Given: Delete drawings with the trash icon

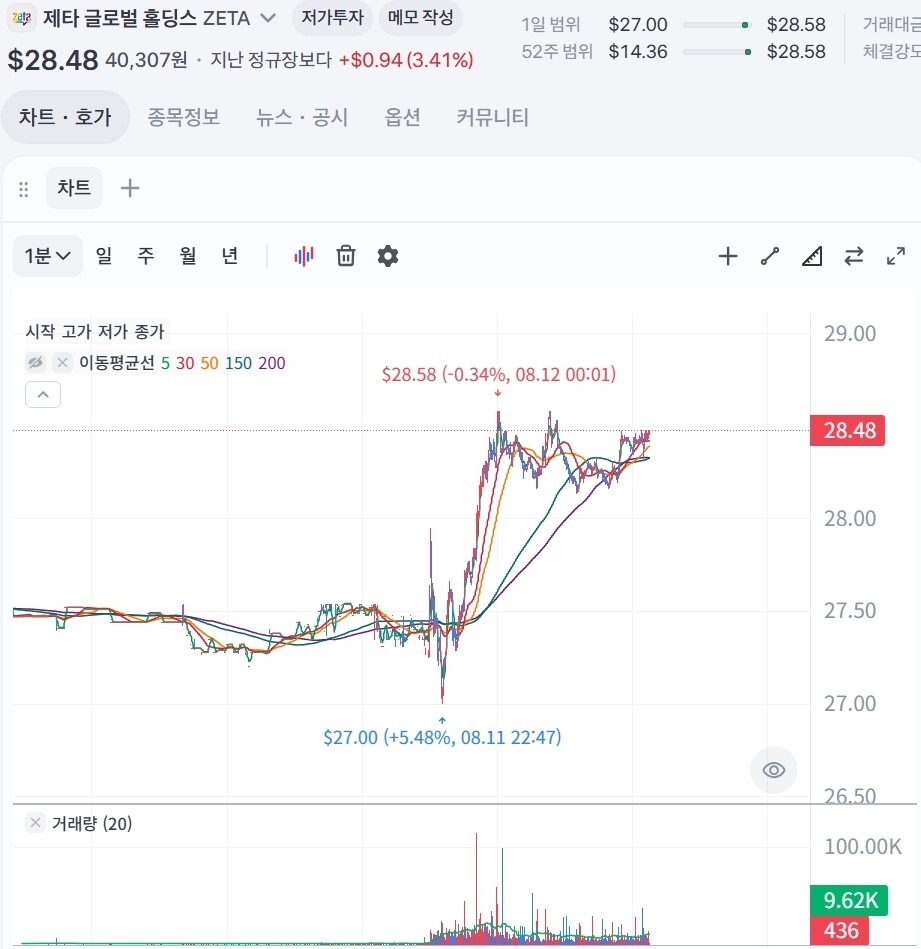Looking at the screenshot, I should pos(346,256).
